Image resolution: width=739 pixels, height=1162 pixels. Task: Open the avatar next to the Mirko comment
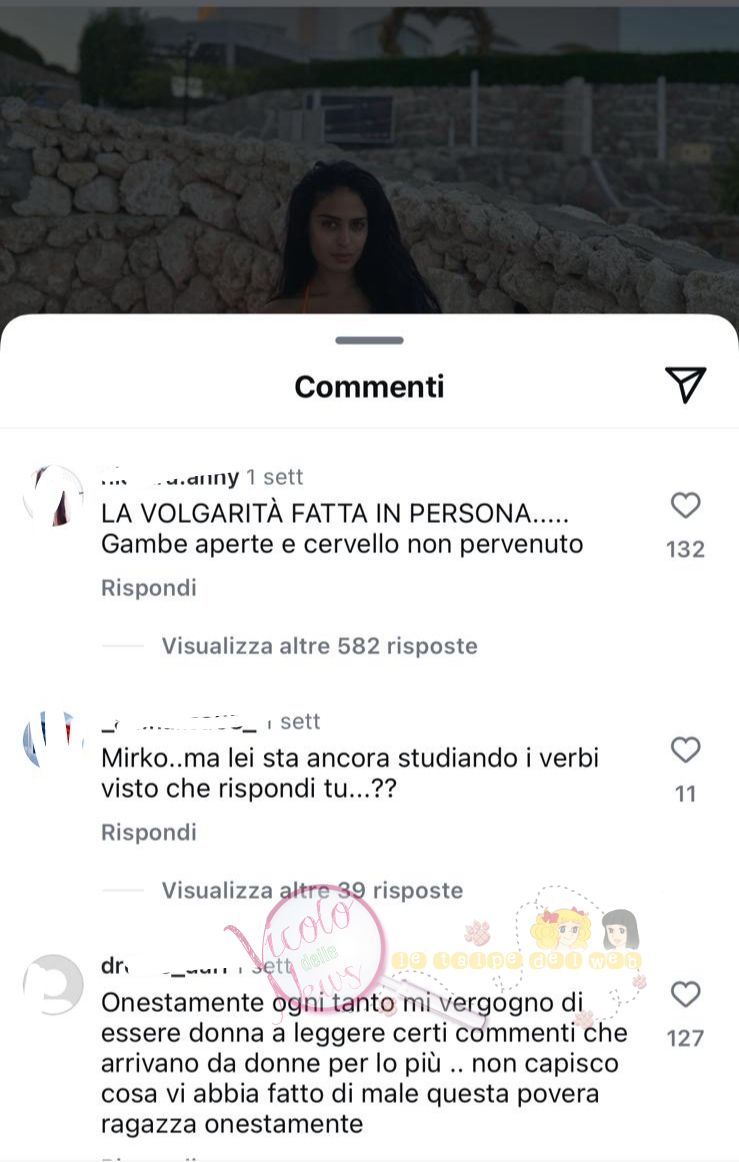pos(53,740)
